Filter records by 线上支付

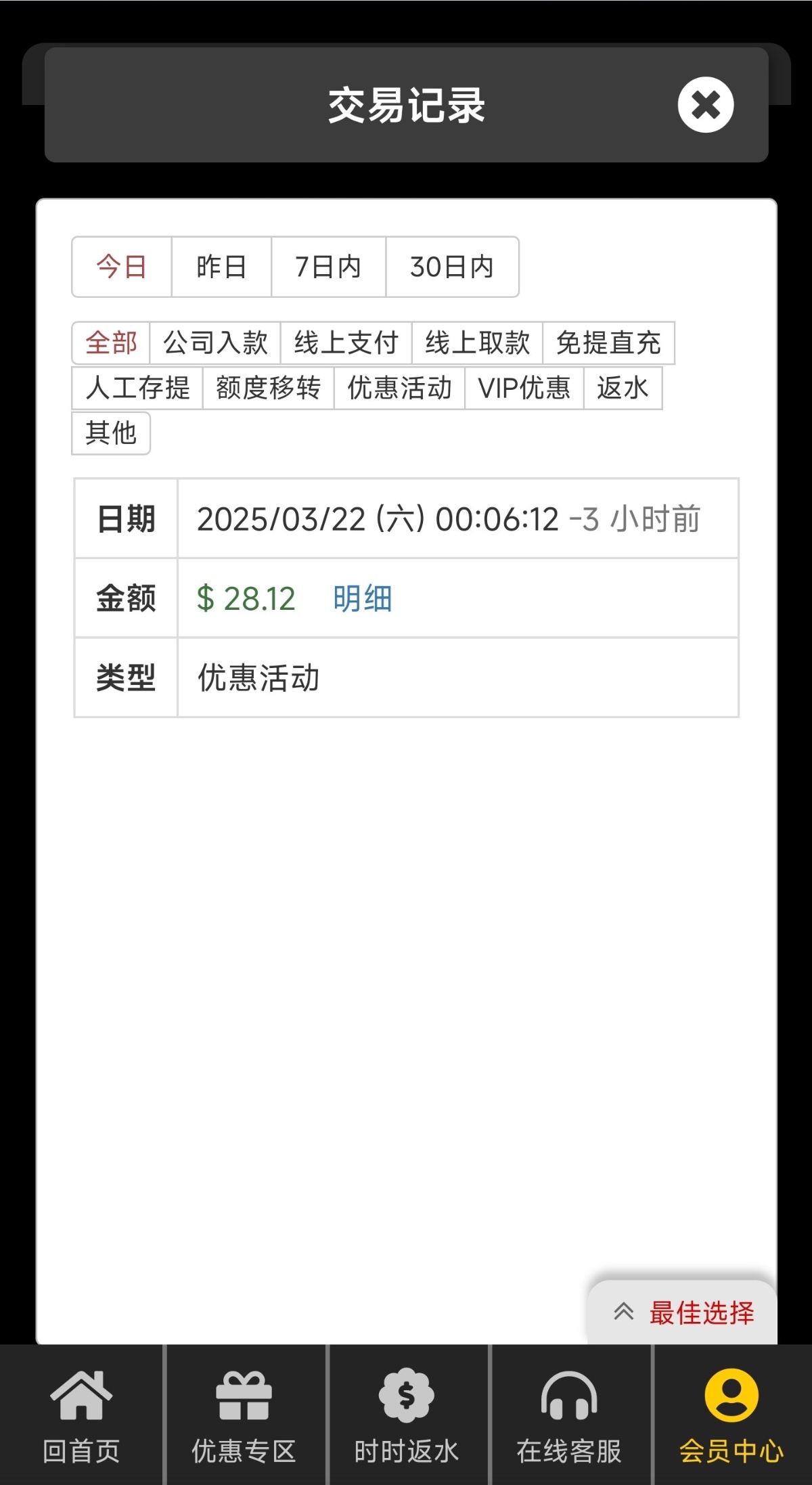pos(346,342)
